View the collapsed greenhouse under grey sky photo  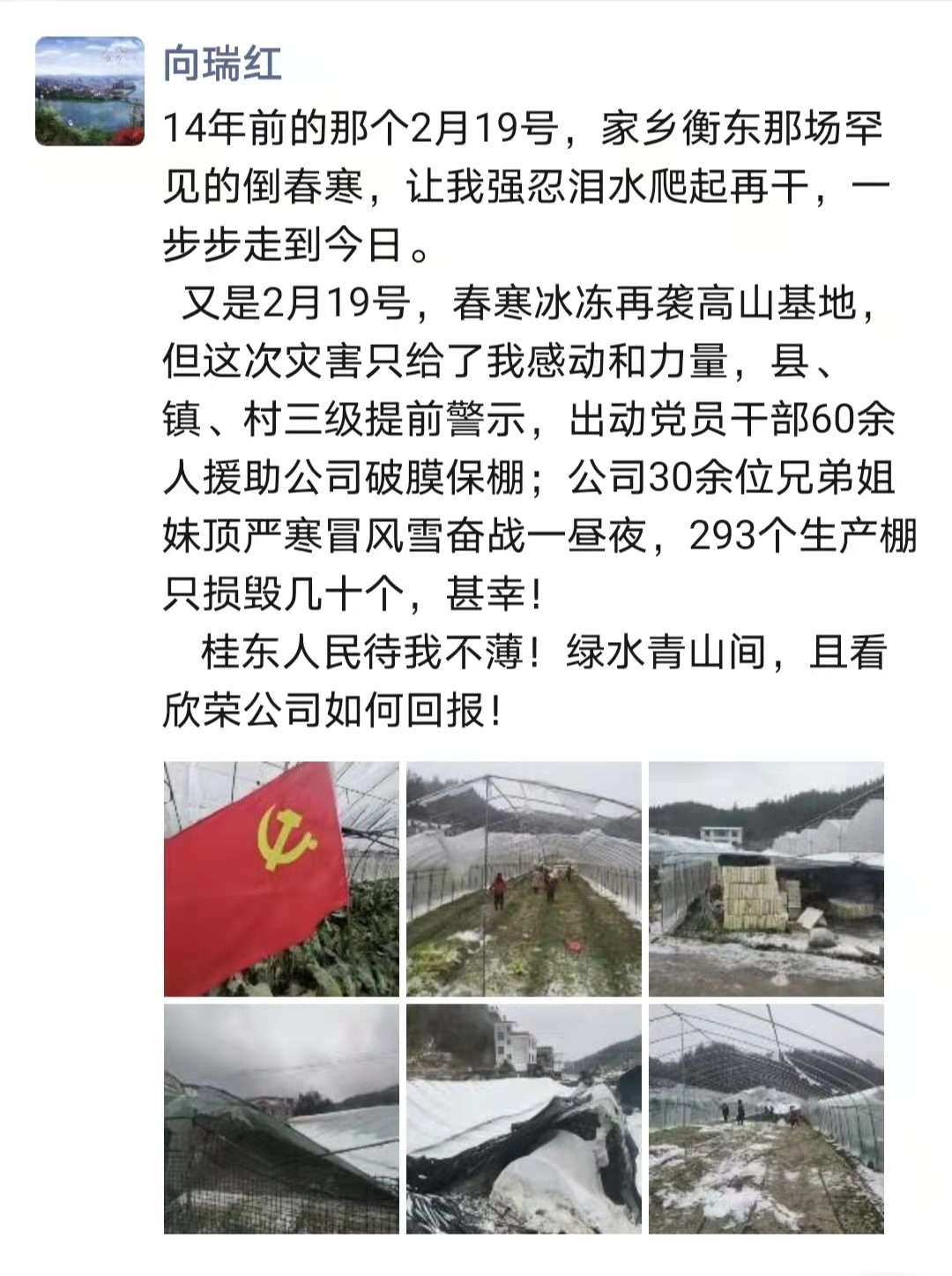point(281,1118)
